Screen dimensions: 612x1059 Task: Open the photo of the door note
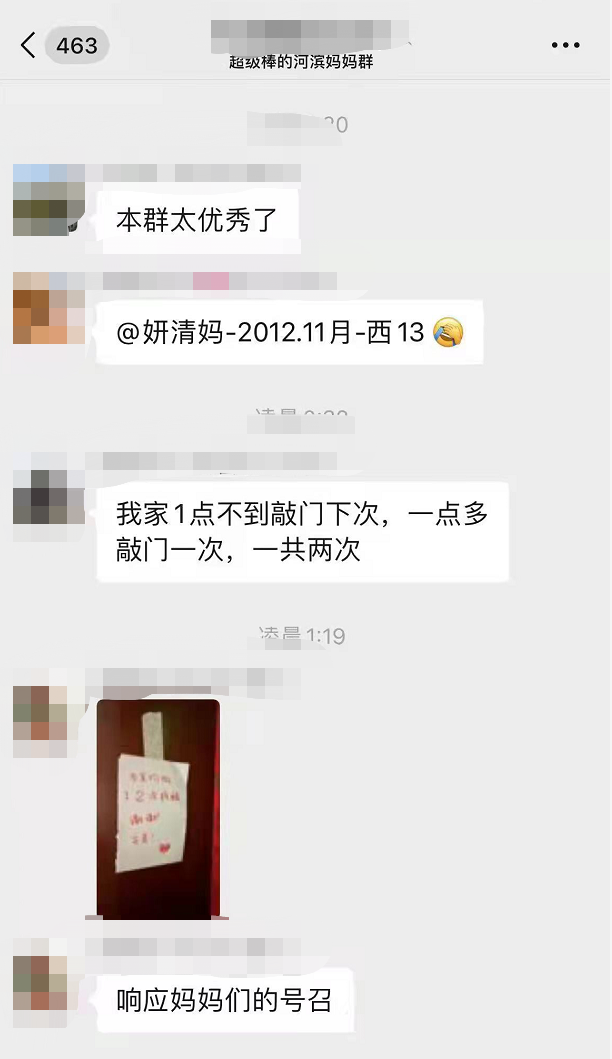coord(158,808)
